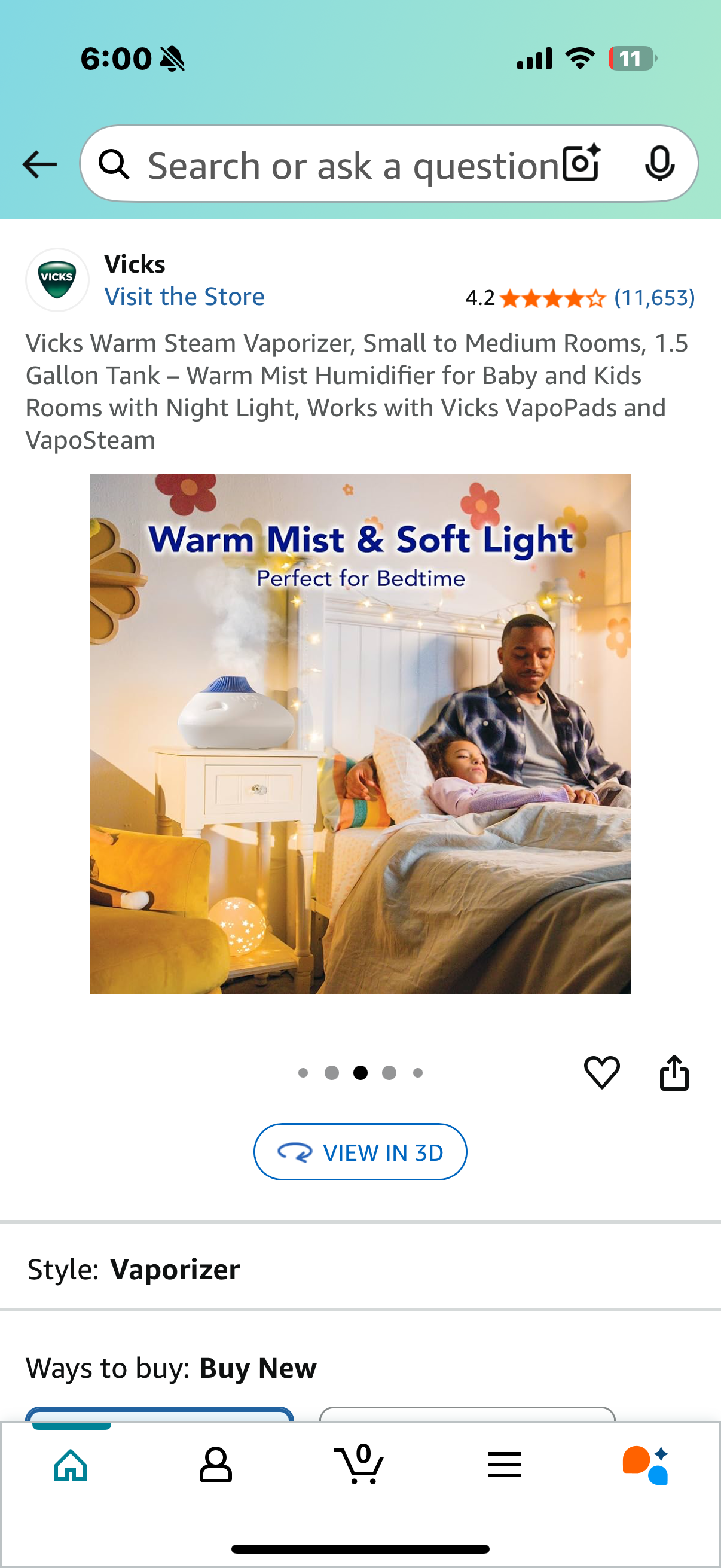Start voice search with the microphone

click(x=659, y=163)
